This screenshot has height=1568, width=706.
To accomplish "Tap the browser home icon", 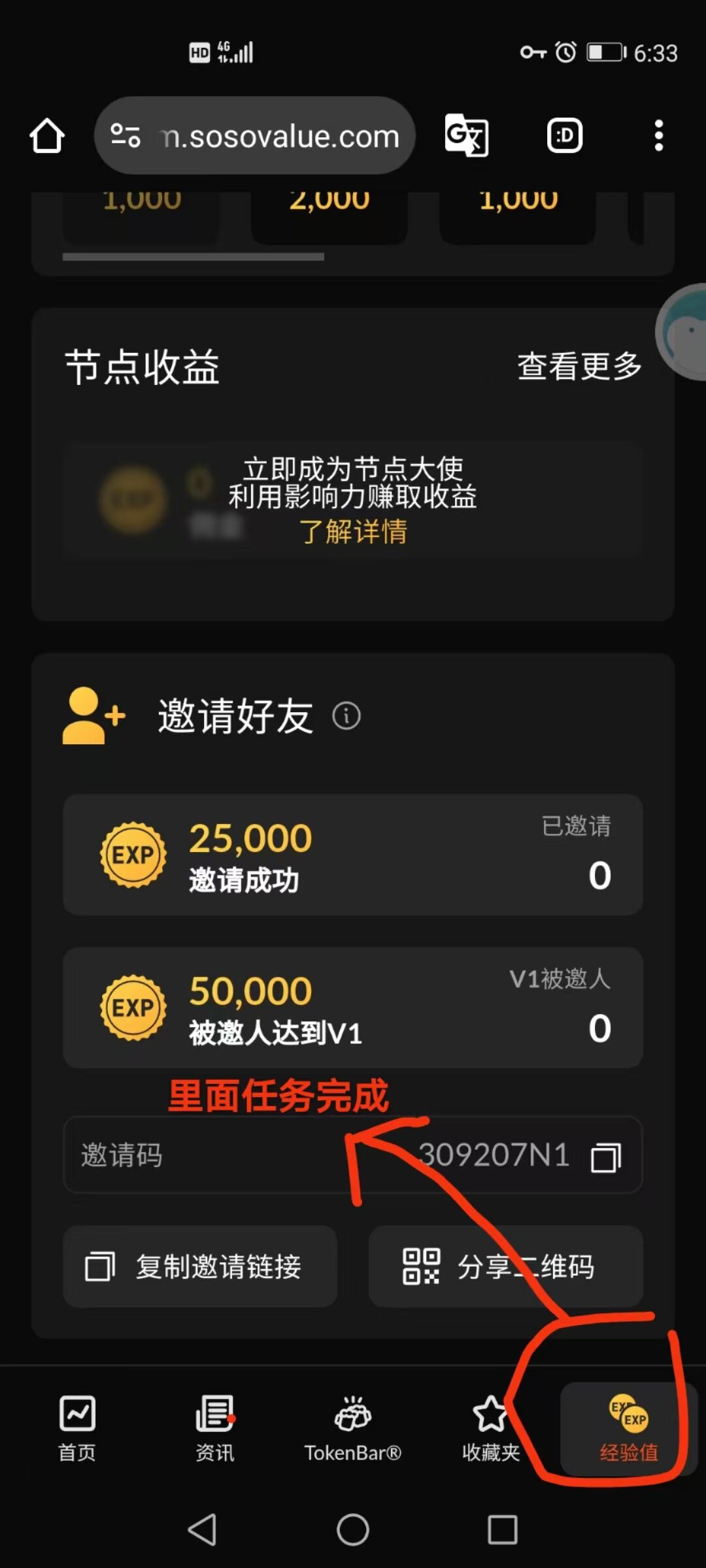I will tap(47, 136).
